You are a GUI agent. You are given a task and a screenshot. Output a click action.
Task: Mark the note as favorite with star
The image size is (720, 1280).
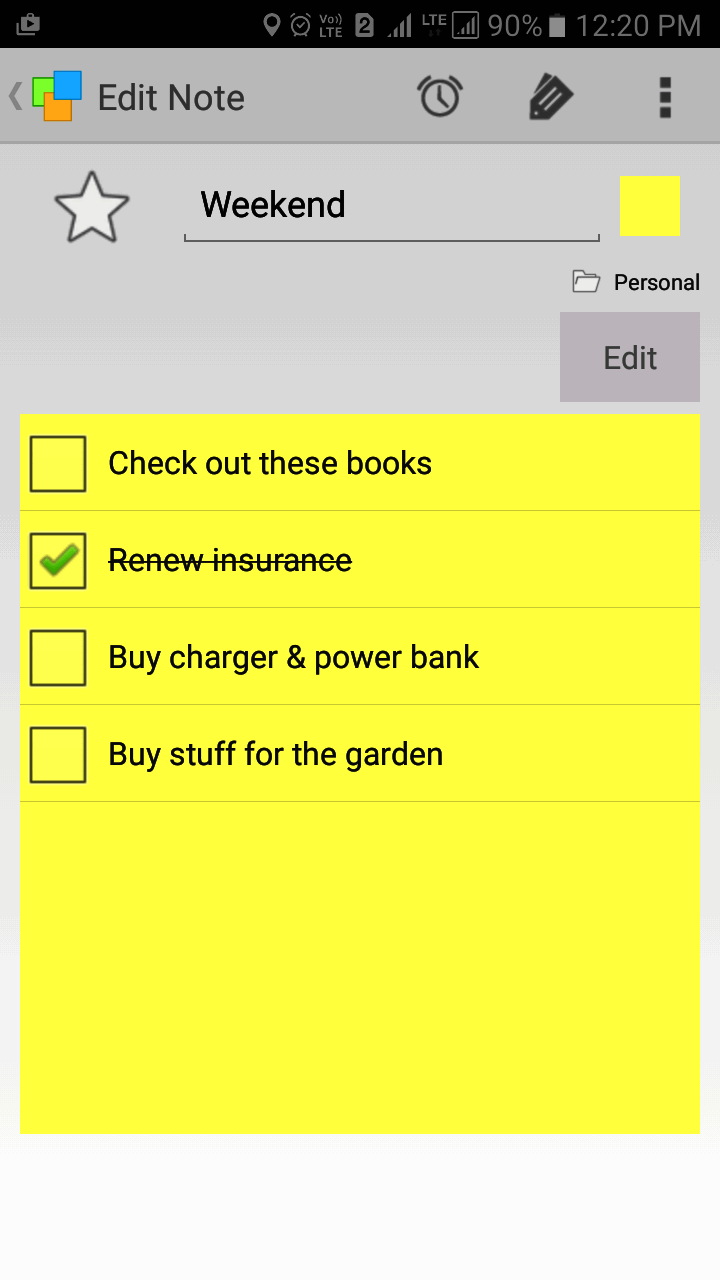(92, 207)
